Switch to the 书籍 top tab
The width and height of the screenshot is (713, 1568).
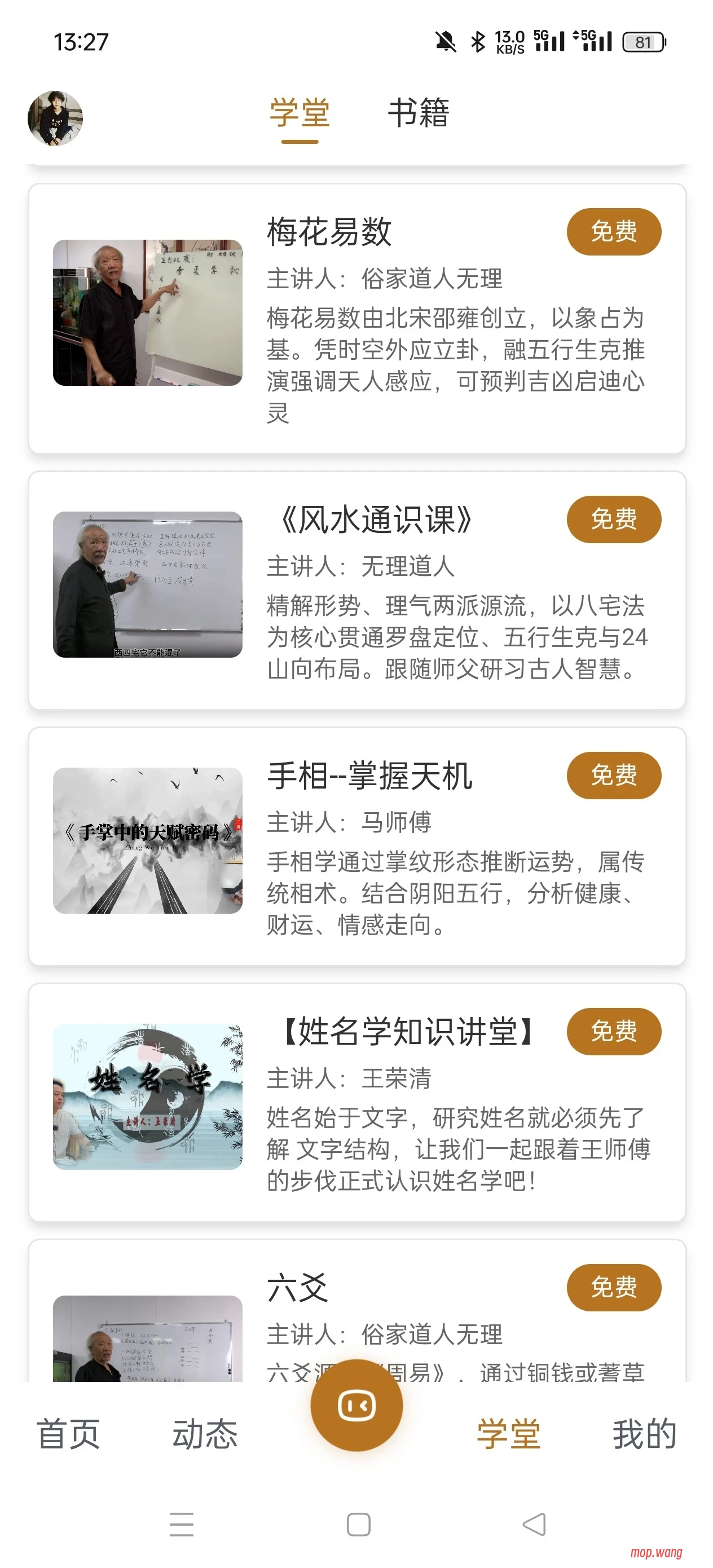coord(419,113)
